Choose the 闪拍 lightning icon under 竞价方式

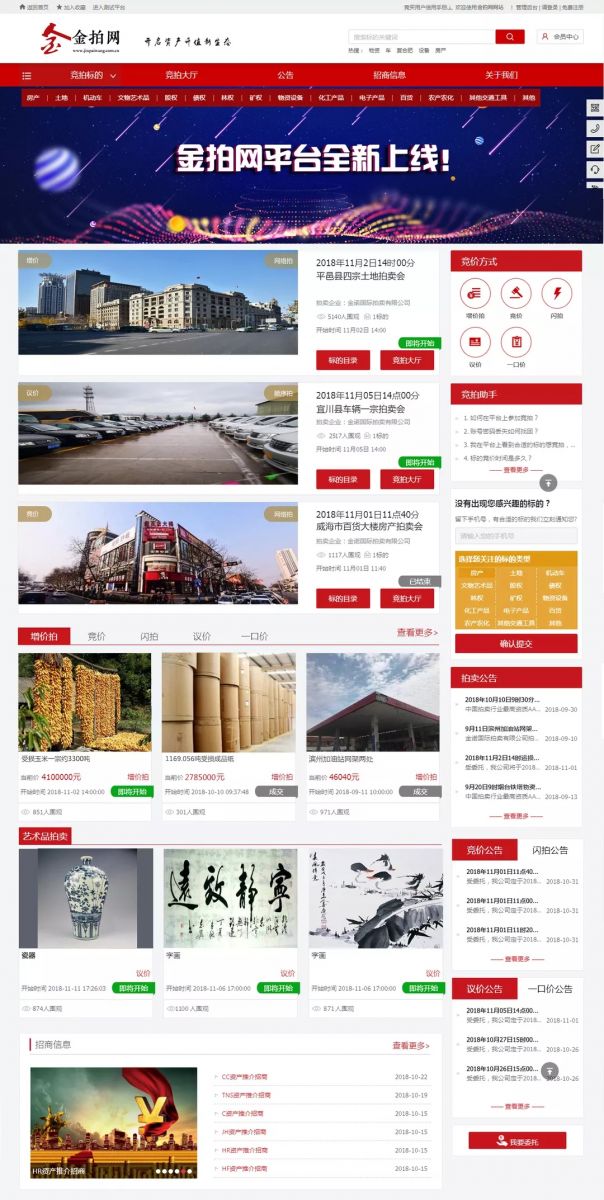click(556, 294)
